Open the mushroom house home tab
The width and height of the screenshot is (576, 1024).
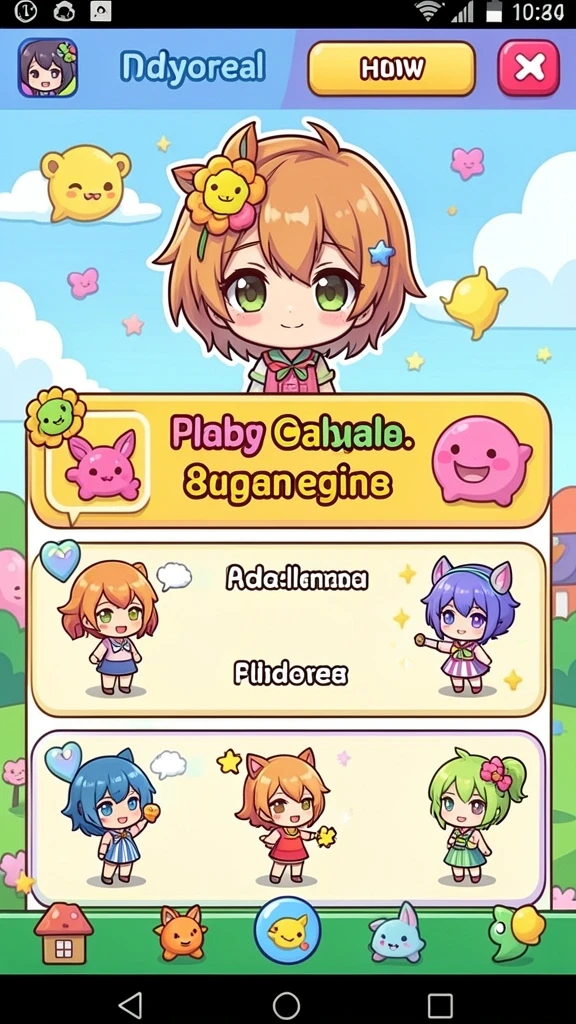[x=63, y=934]
